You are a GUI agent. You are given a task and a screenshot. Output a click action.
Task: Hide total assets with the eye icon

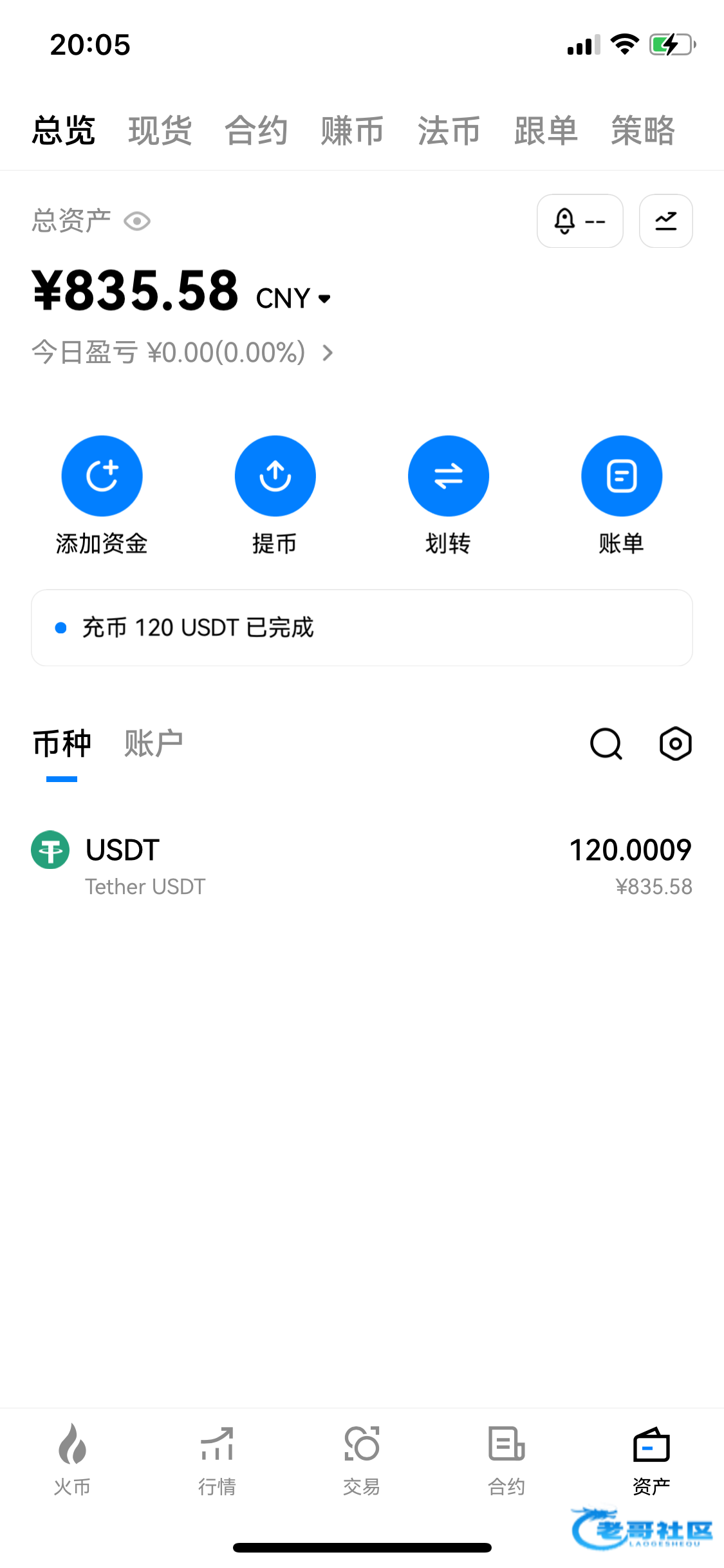click(137, 221)
